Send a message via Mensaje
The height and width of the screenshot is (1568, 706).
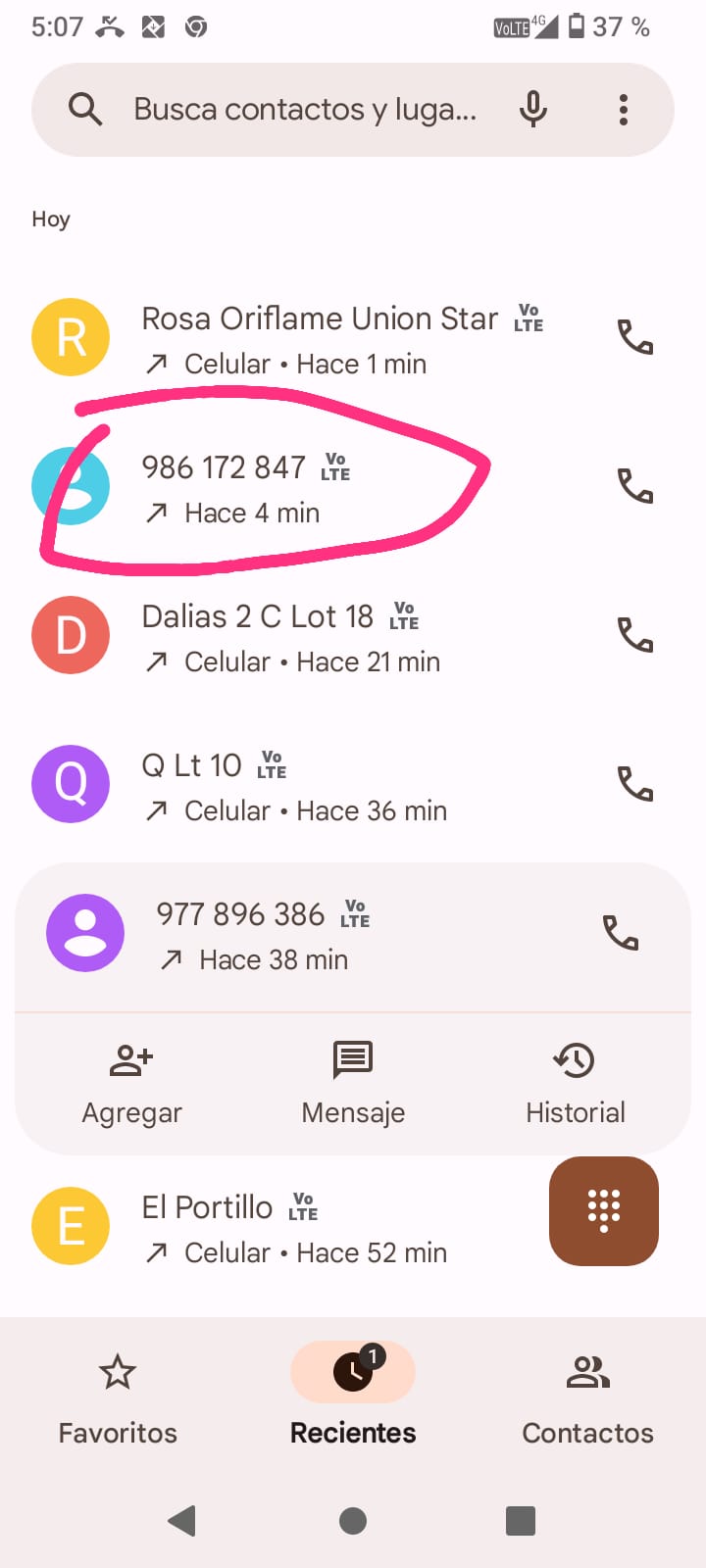click(x=353, y=1083)
